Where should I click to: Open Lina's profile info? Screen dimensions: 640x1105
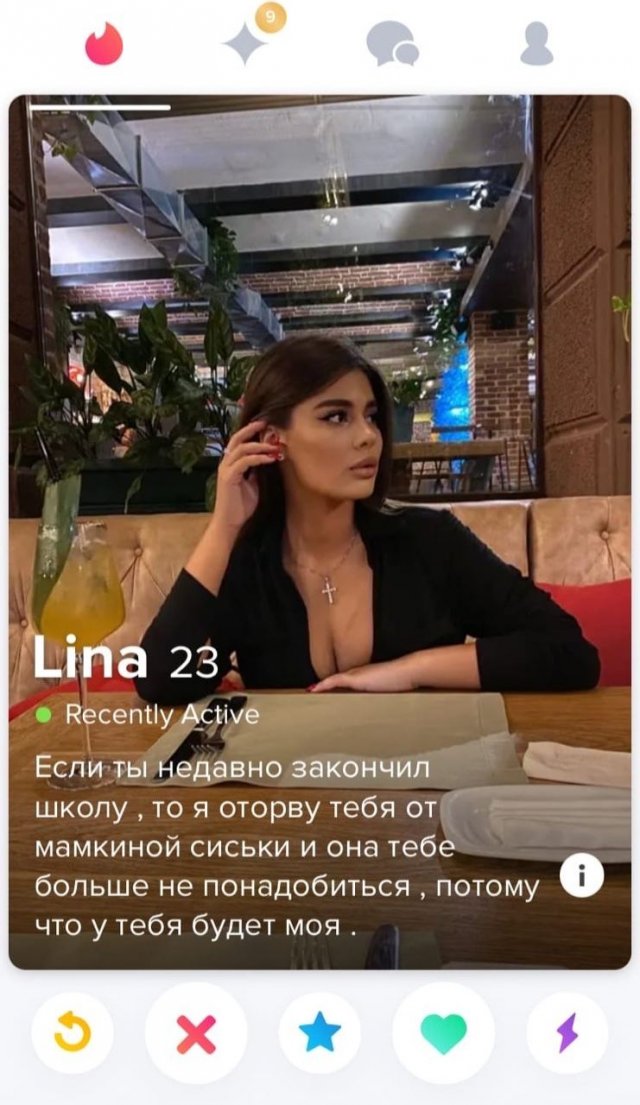pos(581,876)
